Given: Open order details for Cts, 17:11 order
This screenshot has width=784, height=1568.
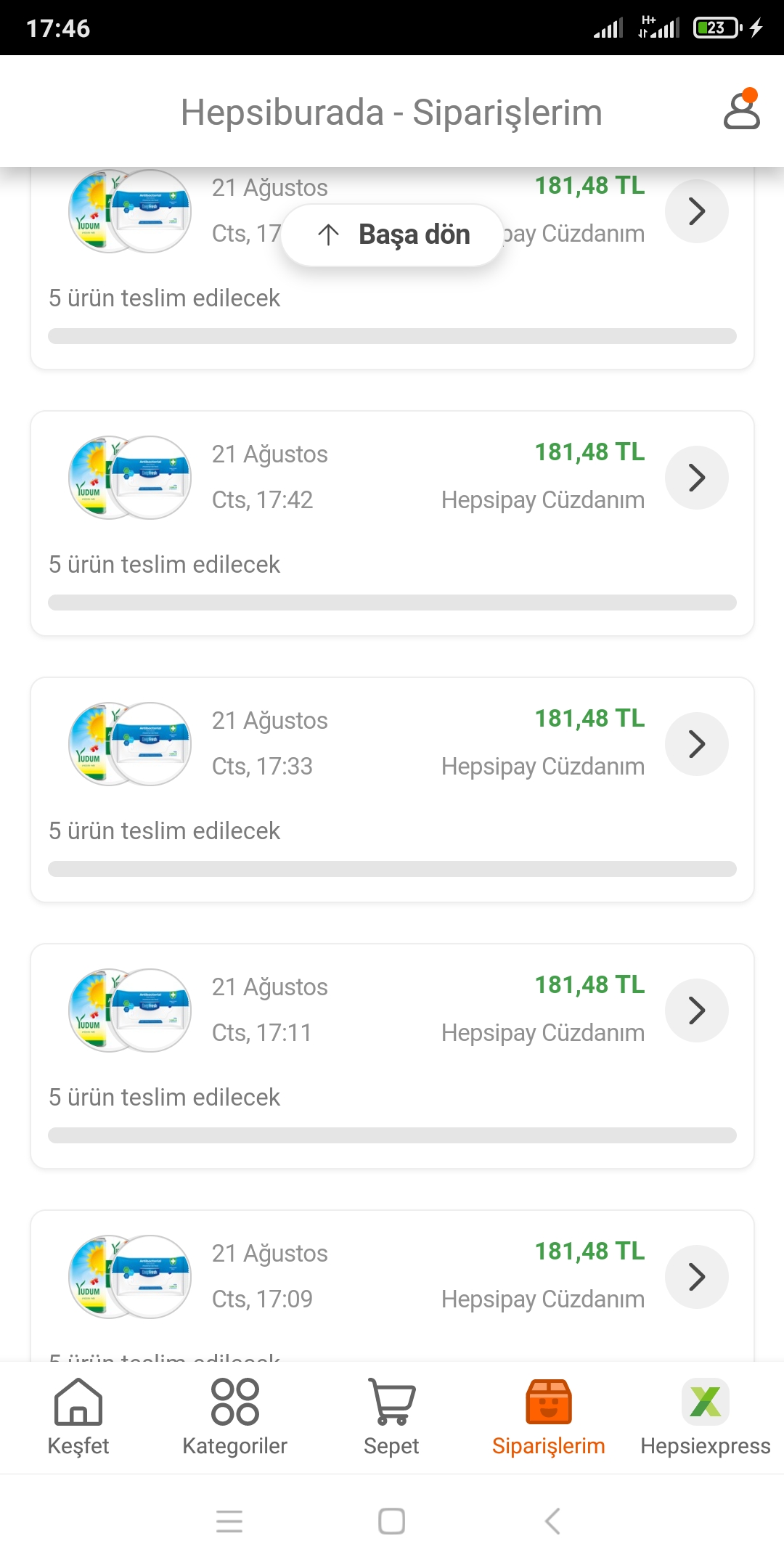Looking at the screenshot, I should tap(697, 1010).
